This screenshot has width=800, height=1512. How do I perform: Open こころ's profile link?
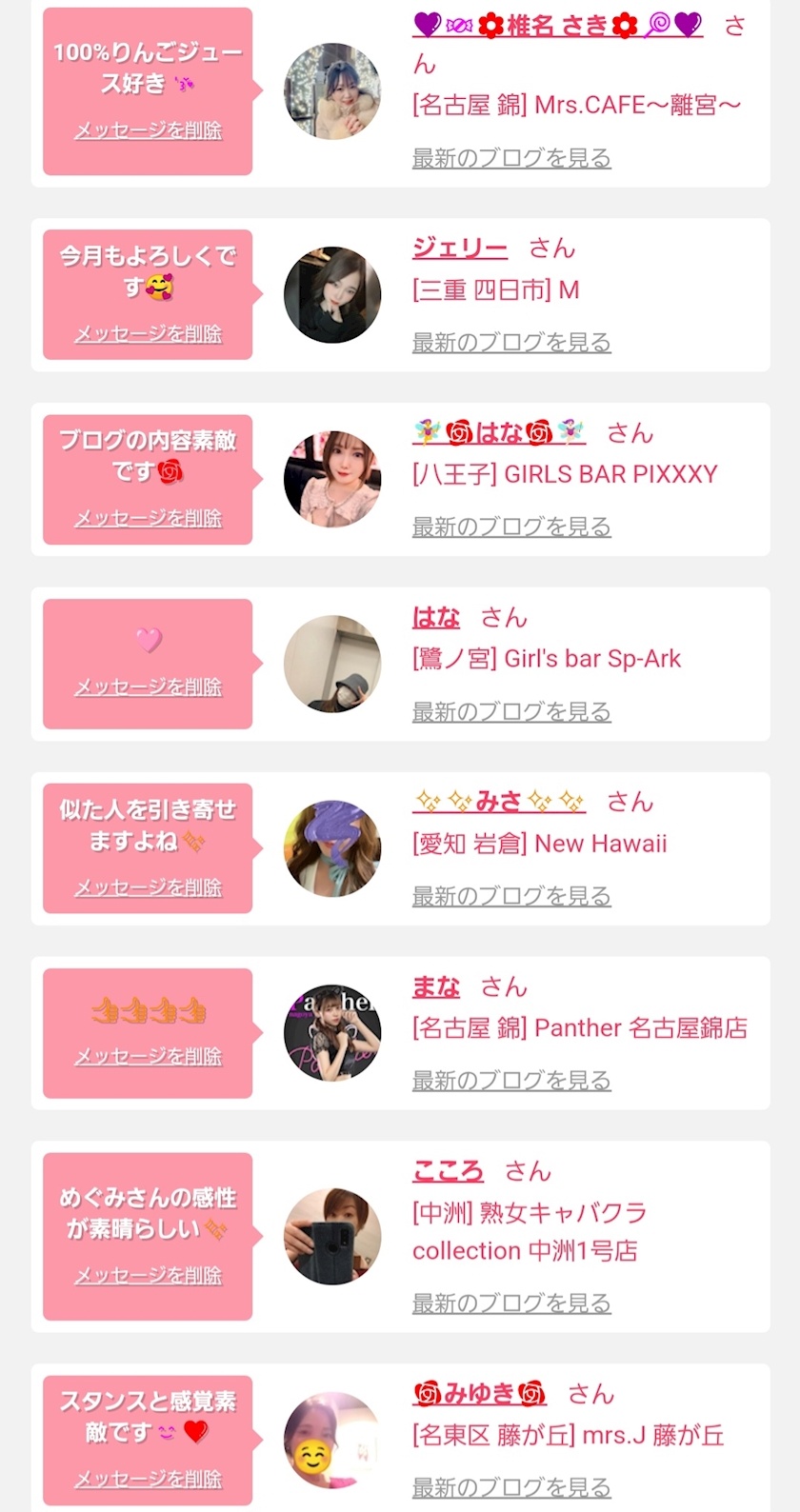pos(449,1170)
